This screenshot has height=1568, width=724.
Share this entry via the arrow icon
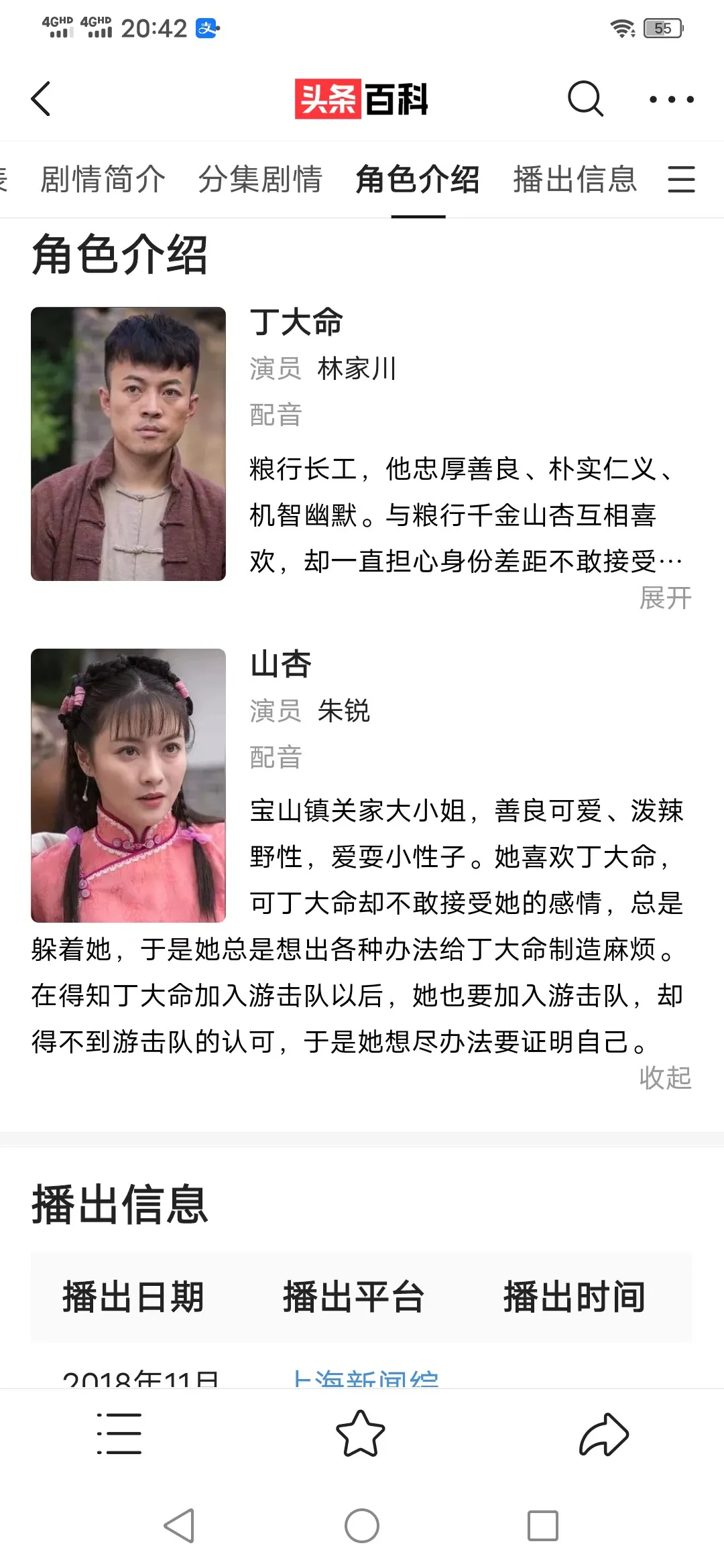603,1434
